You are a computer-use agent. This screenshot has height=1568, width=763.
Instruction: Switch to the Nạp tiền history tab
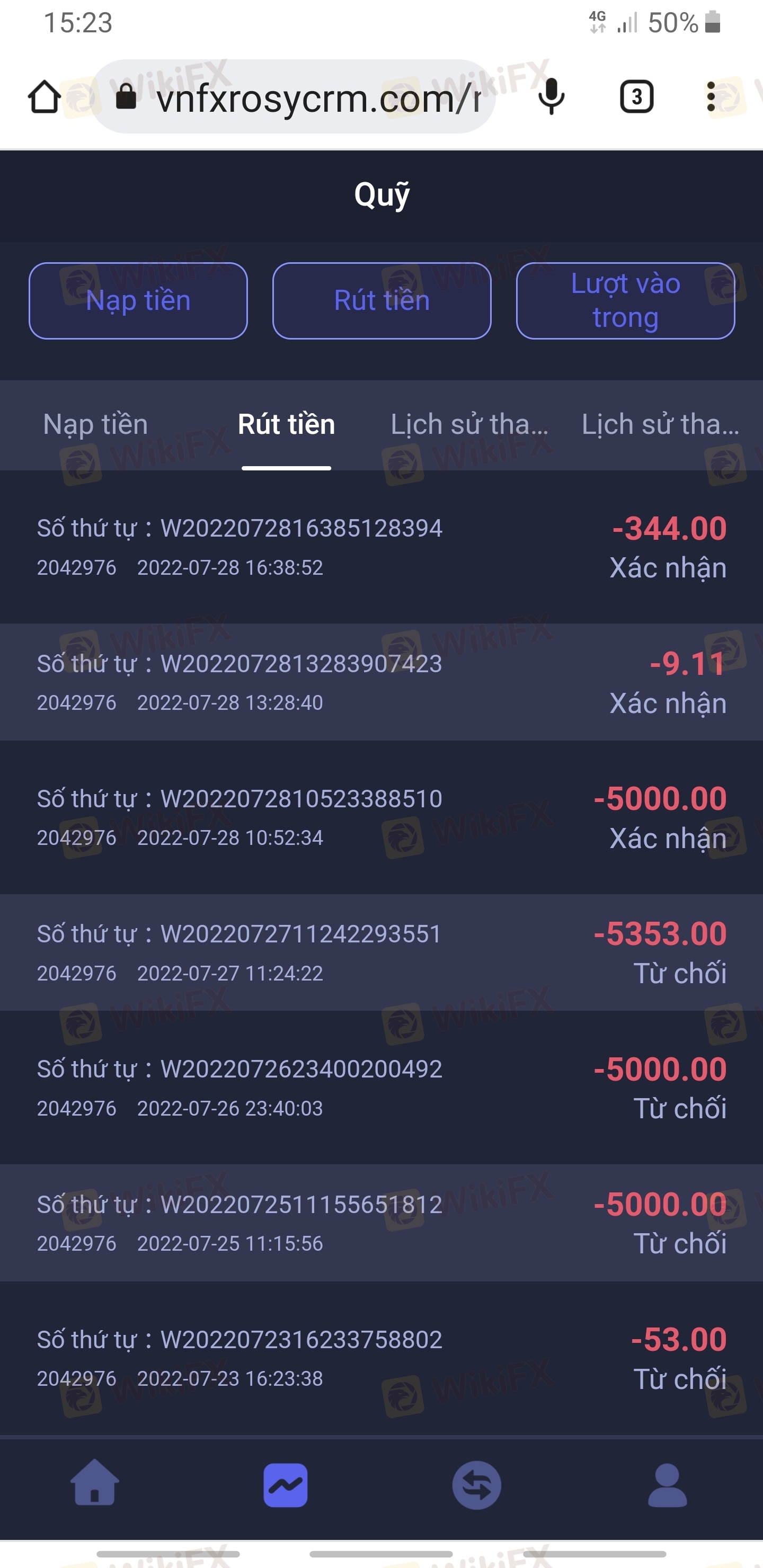(95, 424)
